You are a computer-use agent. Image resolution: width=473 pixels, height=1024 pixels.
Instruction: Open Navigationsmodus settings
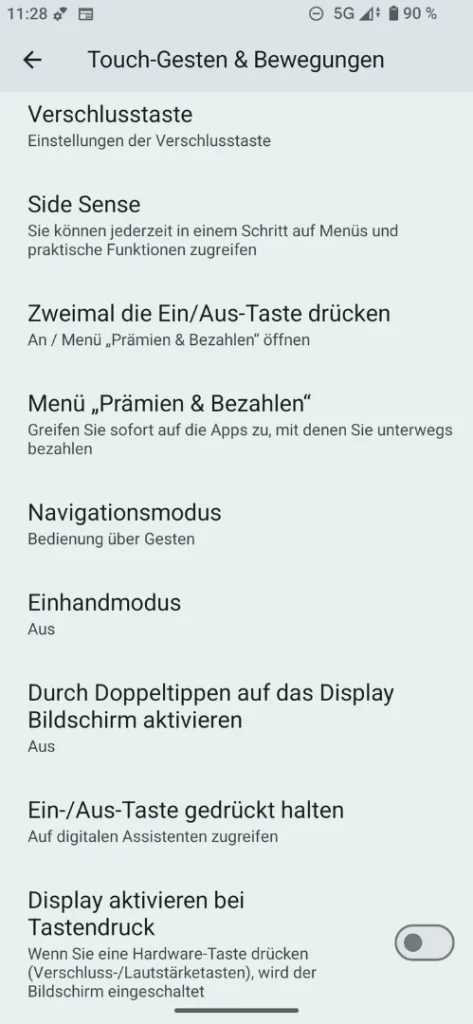pyautogui.click(x=236, y=524)
